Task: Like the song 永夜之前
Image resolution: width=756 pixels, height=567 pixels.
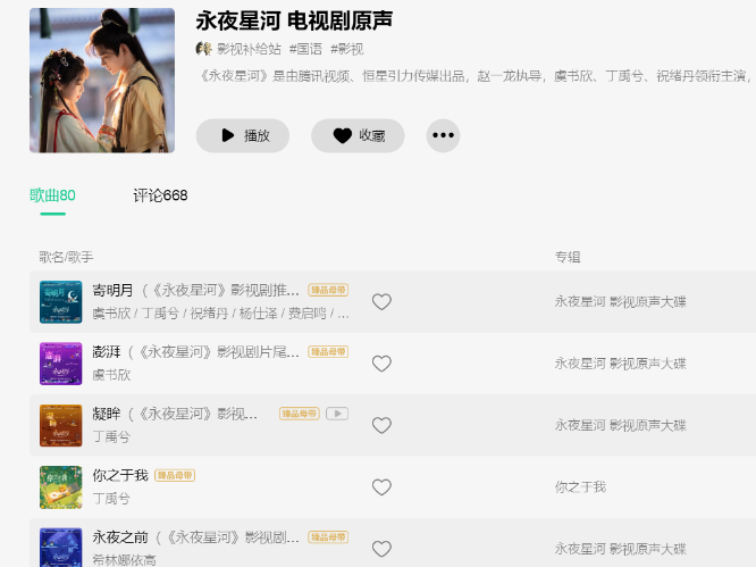Action: click(x=381, y=549)
